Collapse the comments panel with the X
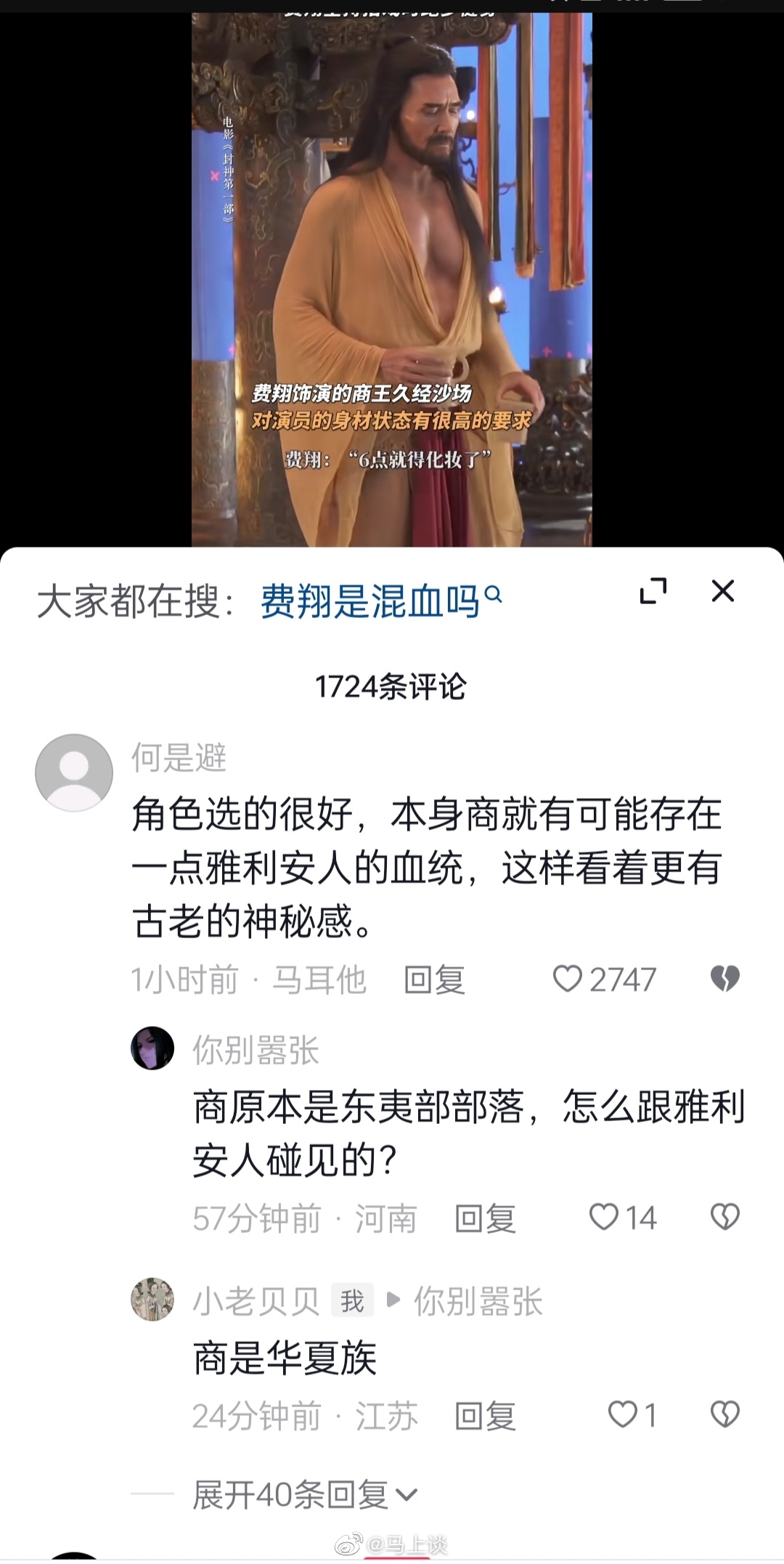This screenshot has width=784, height=1564. [721, 590]
